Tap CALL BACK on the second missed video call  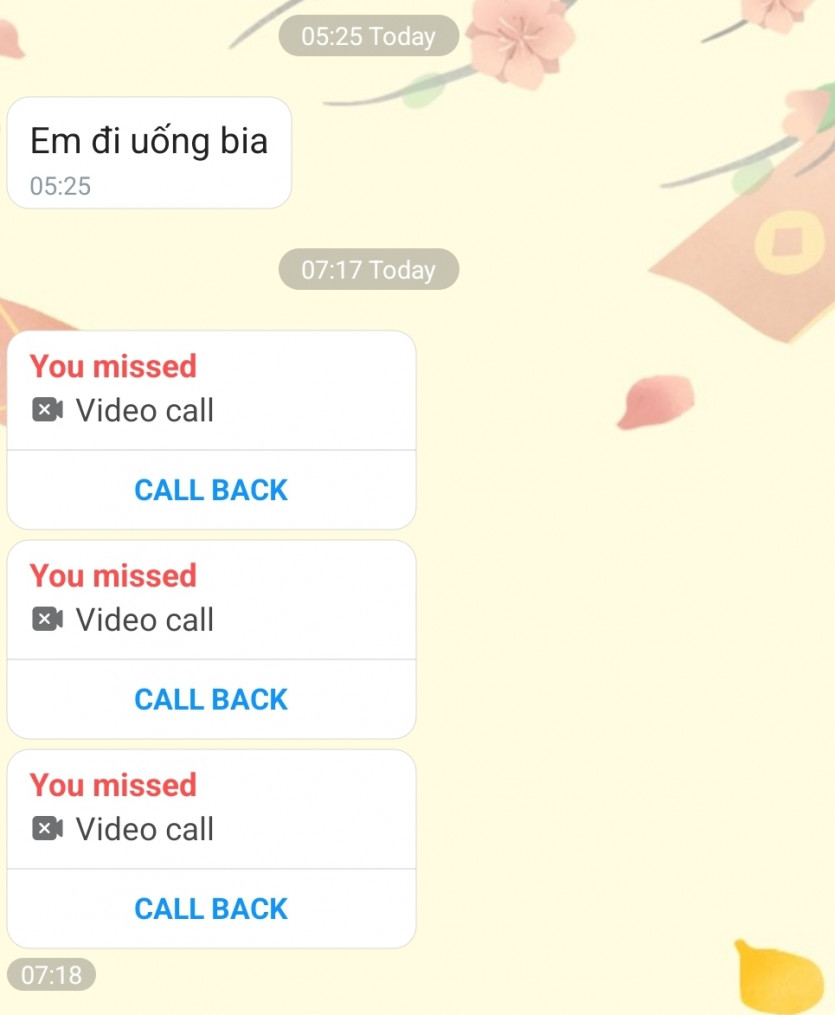coord(211,699)
